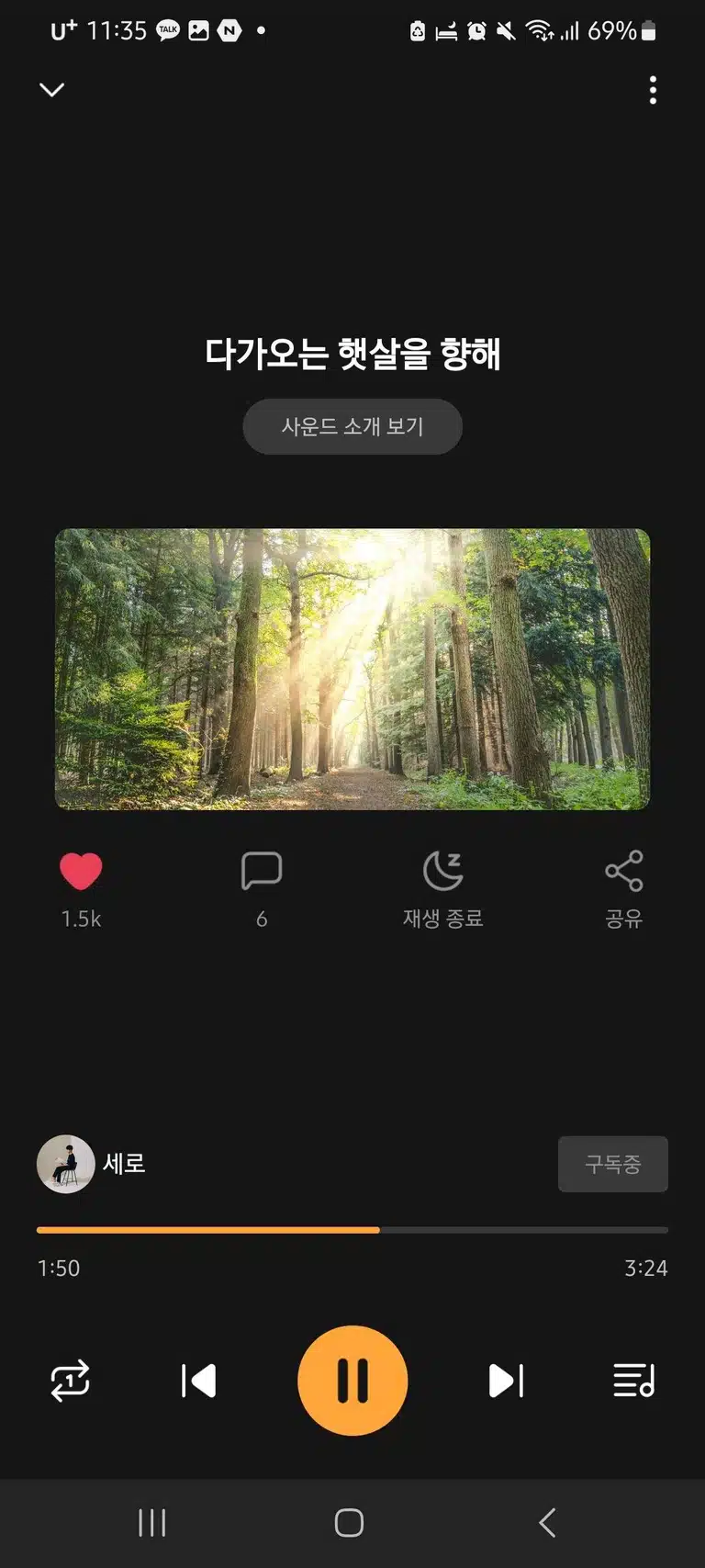The width and height of the screenshot is (705, 1568).
Task: Pause the playback
Action: (x=352, y=1381)
